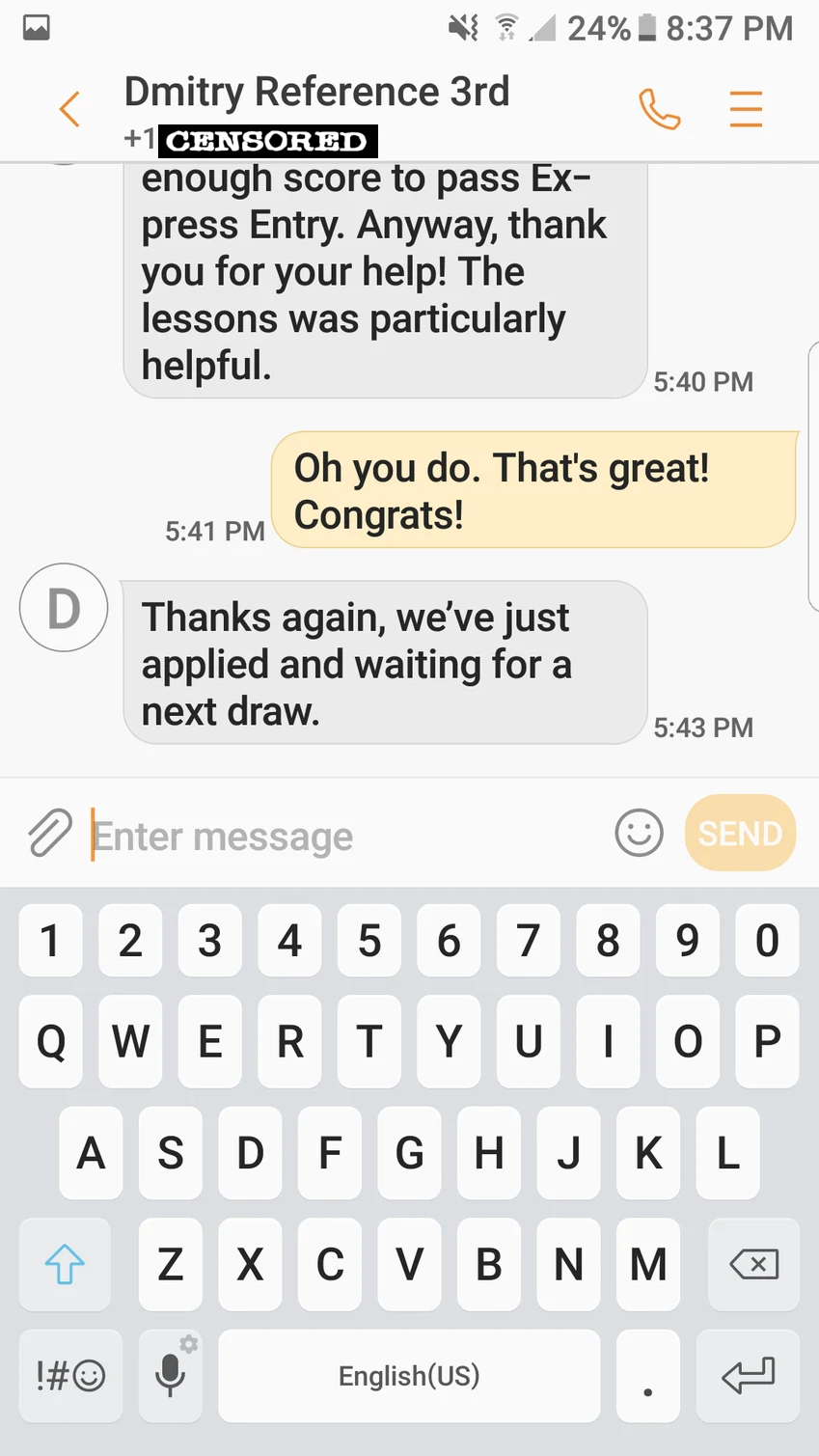Image resolution: width=819 pixels, height=1456 pixels.
Task: Go back to the conversation list
Action: pyautogui.click(x=68, y=109)
